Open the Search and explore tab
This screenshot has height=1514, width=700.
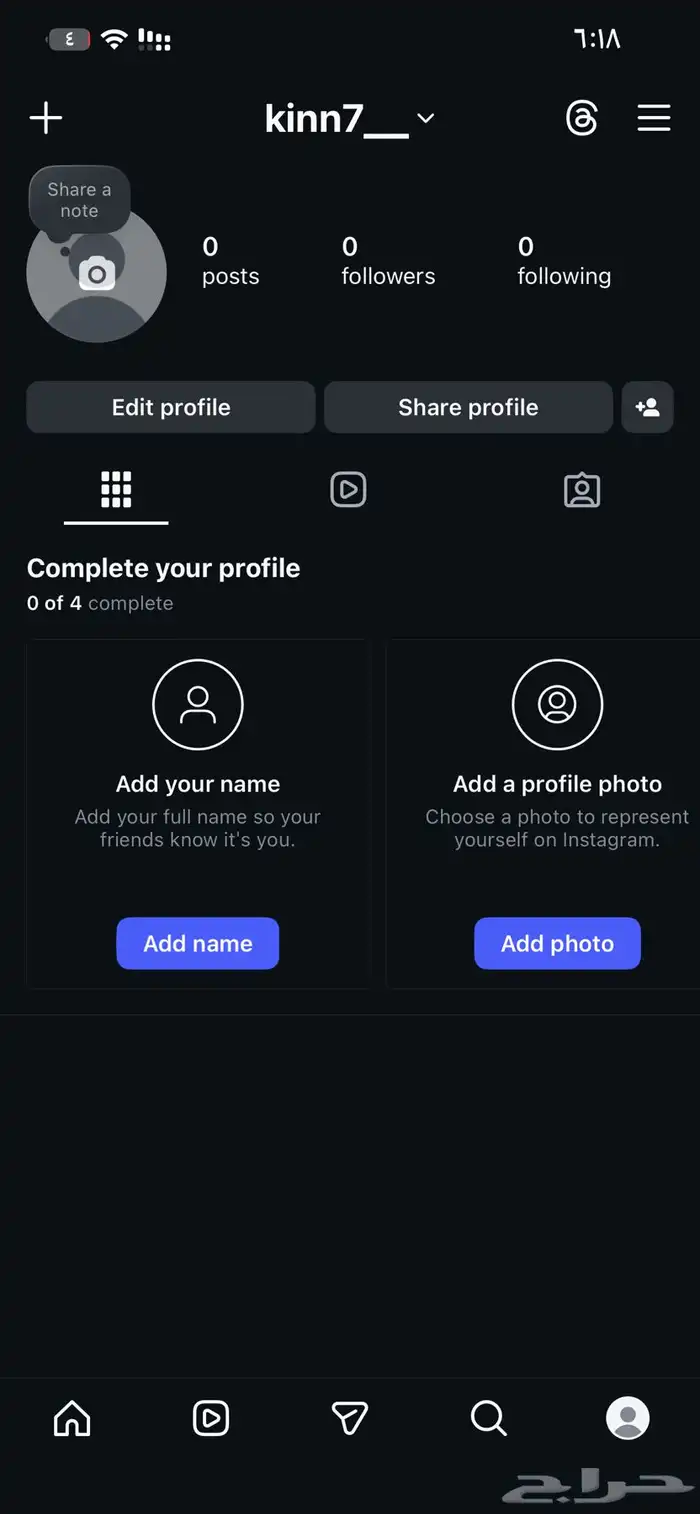[488, 1418]
